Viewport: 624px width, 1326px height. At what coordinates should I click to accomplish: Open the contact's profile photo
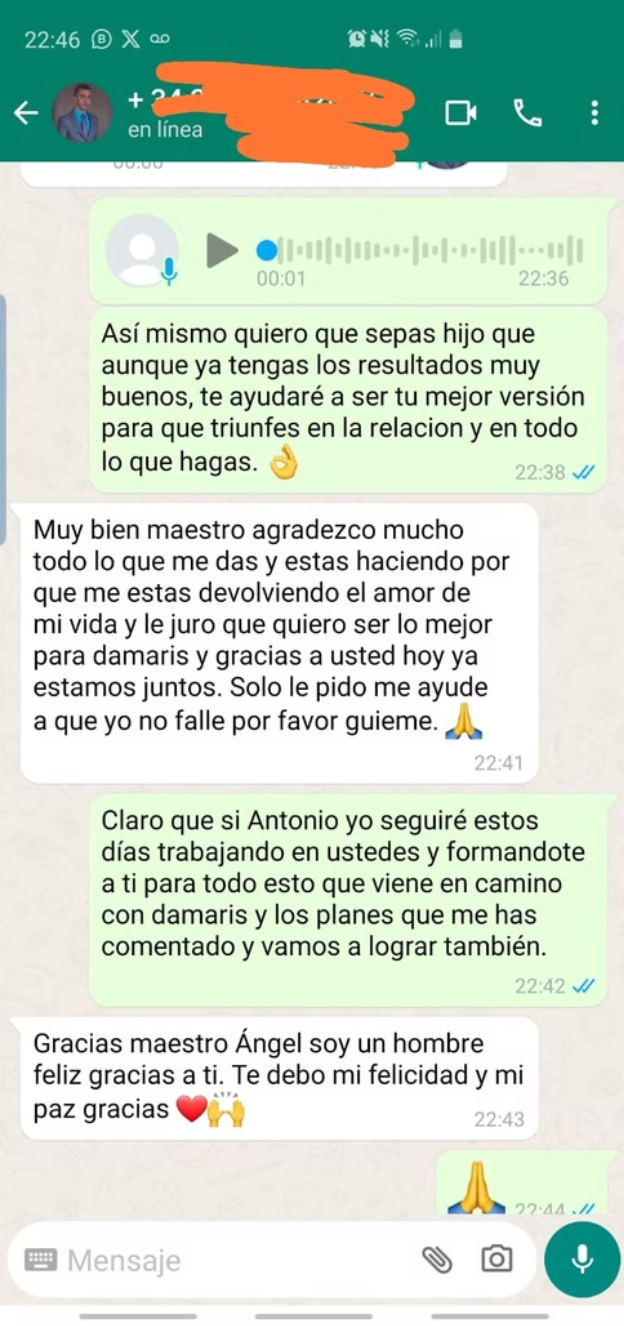click(x=82, y=113)
